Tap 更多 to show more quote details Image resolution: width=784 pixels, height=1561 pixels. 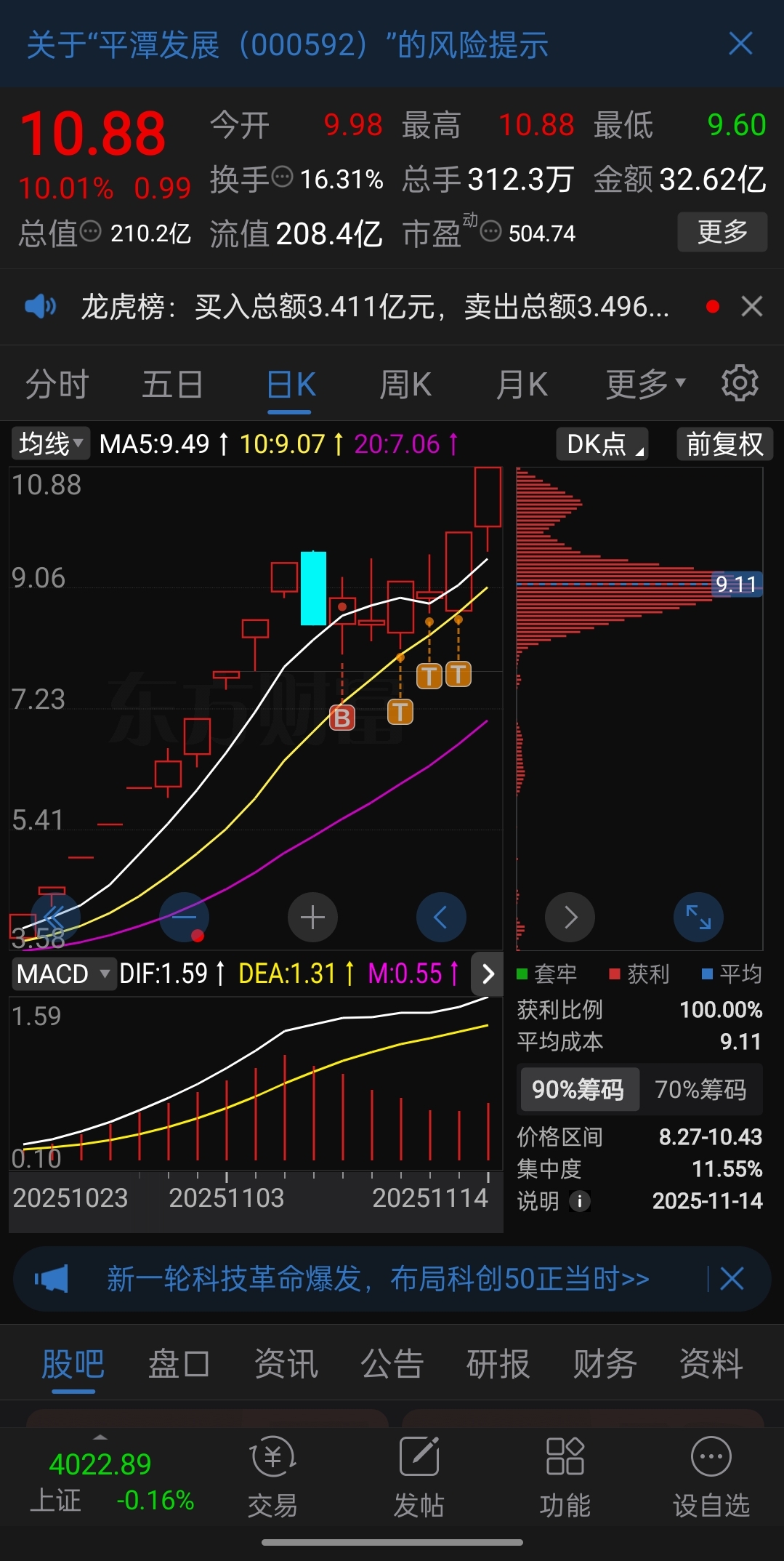(722, 233)
